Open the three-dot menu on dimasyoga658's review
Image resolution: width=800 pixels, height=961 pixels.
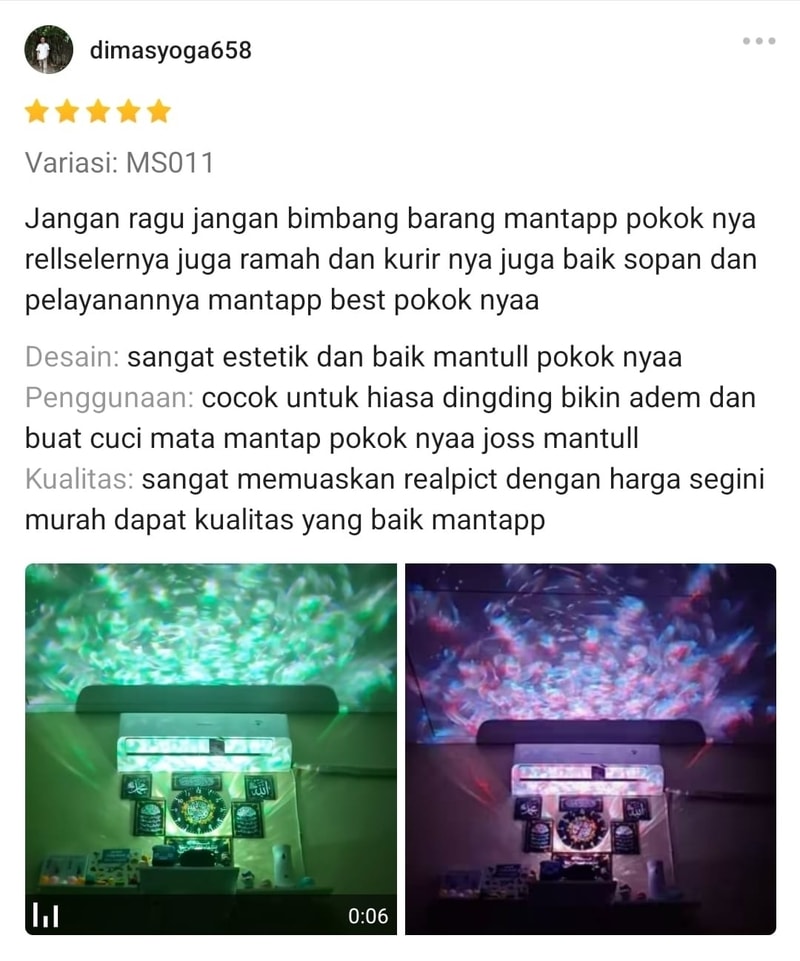point(759,41)
